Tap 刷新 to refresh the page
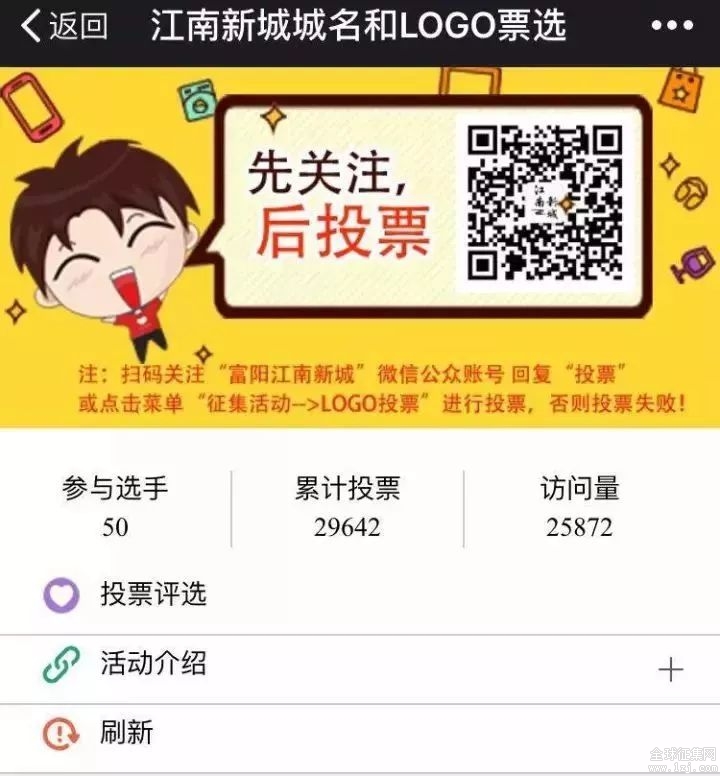The height and width of the screenshot is (776, 720). coord(126,733)
